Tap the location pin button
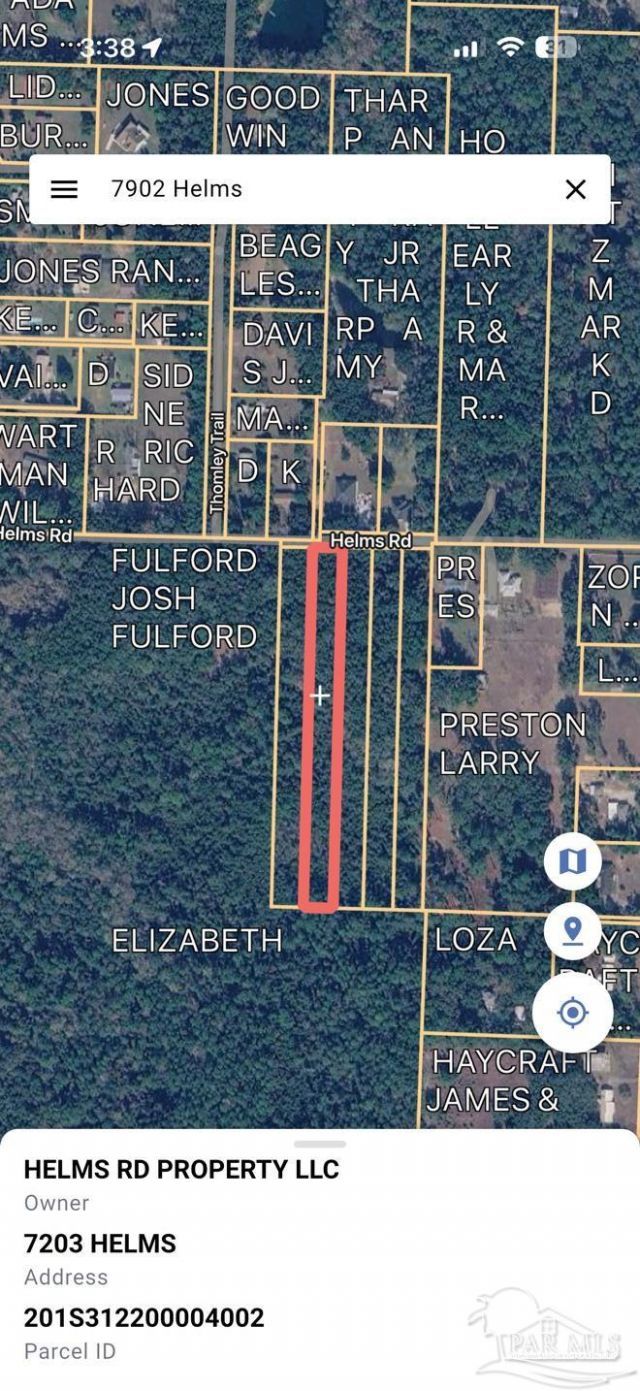This screenshot has height=1391, width=640. 572,932
